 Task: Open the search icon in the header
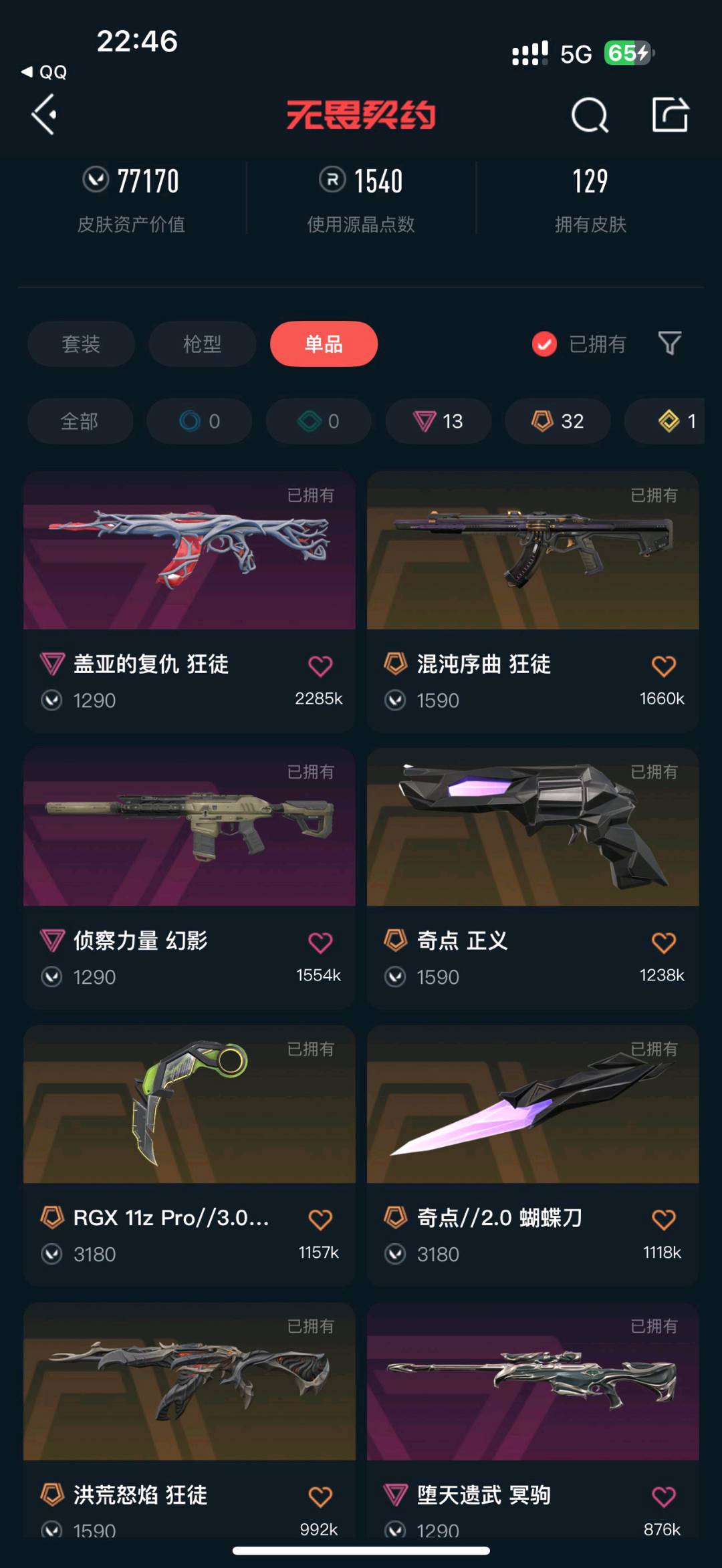(590, 115)
